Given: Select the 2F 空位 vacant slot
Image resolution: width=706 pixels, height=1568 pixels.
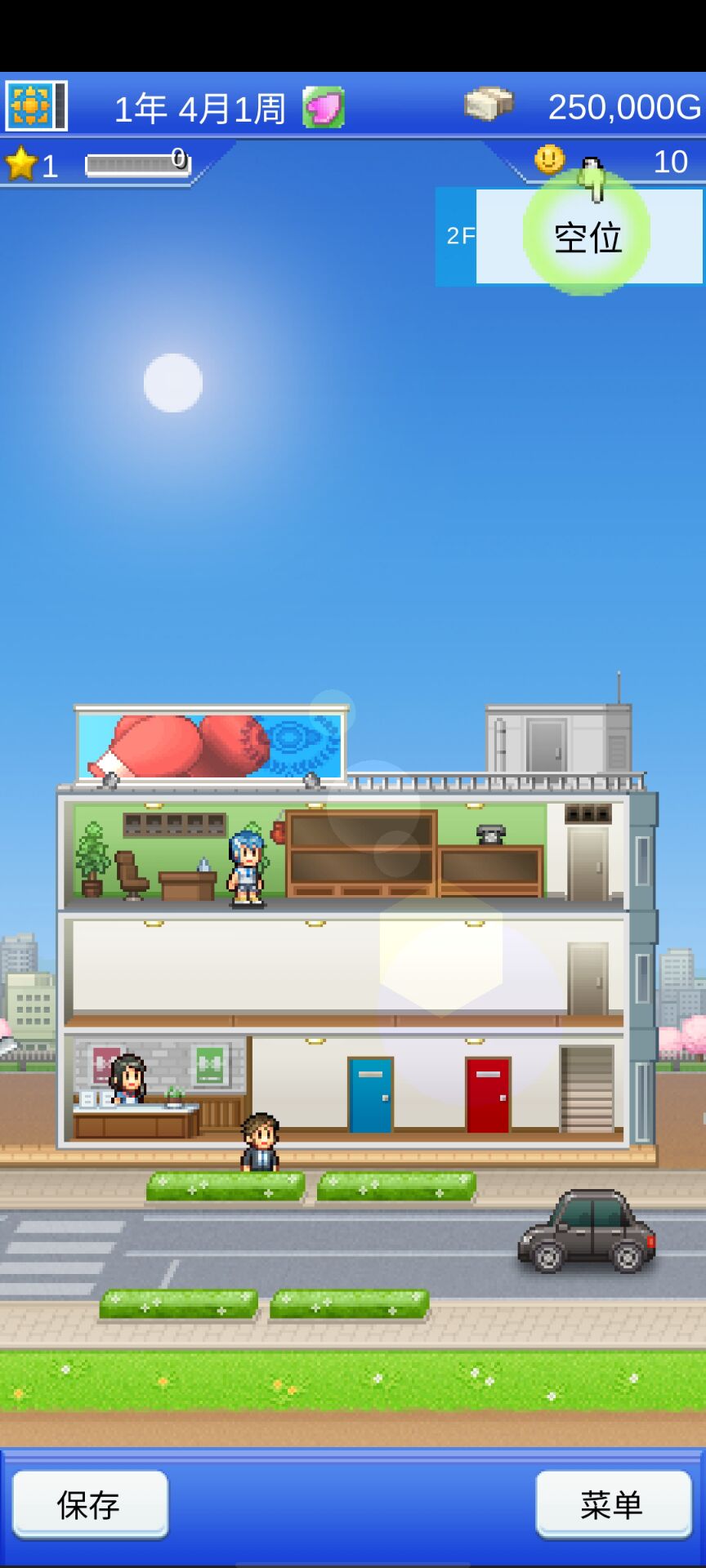Looking at the screenshot, I should pyautogui.click(x=587, y=237).
